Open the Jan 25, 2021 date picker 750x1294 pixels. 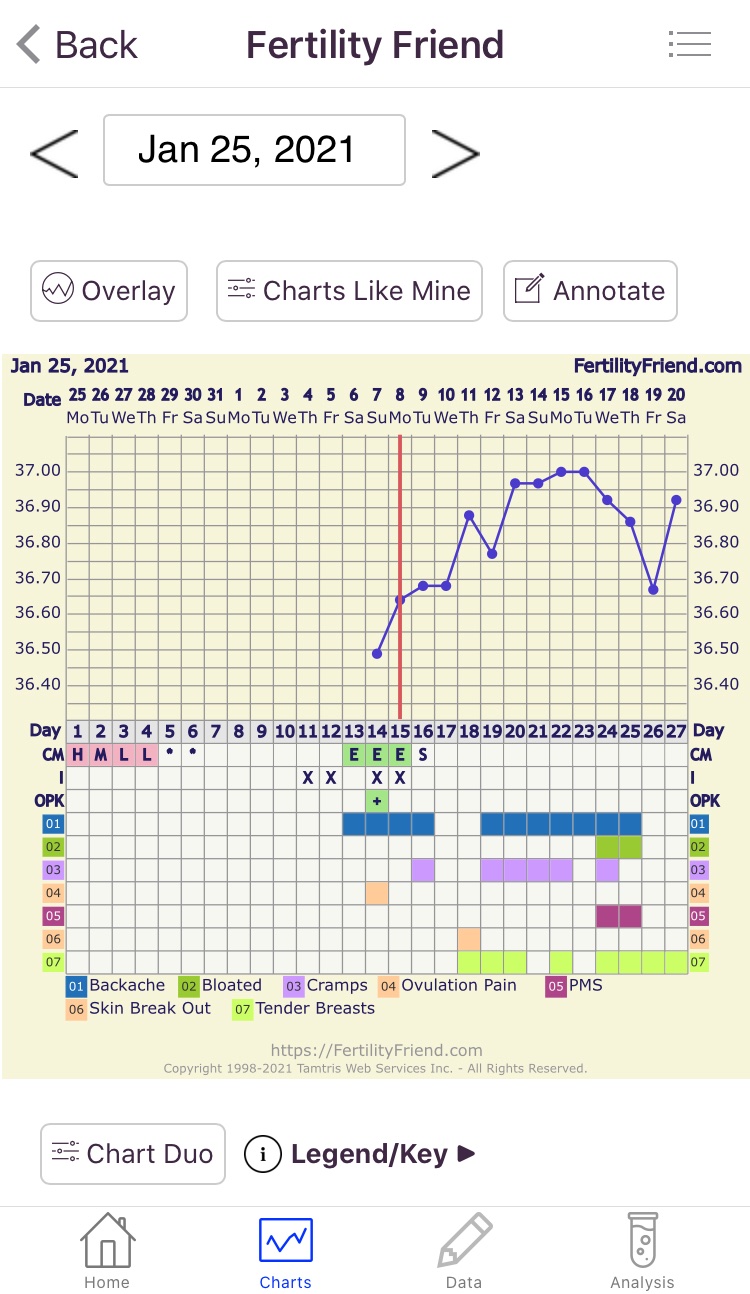(x=254, y=150)
